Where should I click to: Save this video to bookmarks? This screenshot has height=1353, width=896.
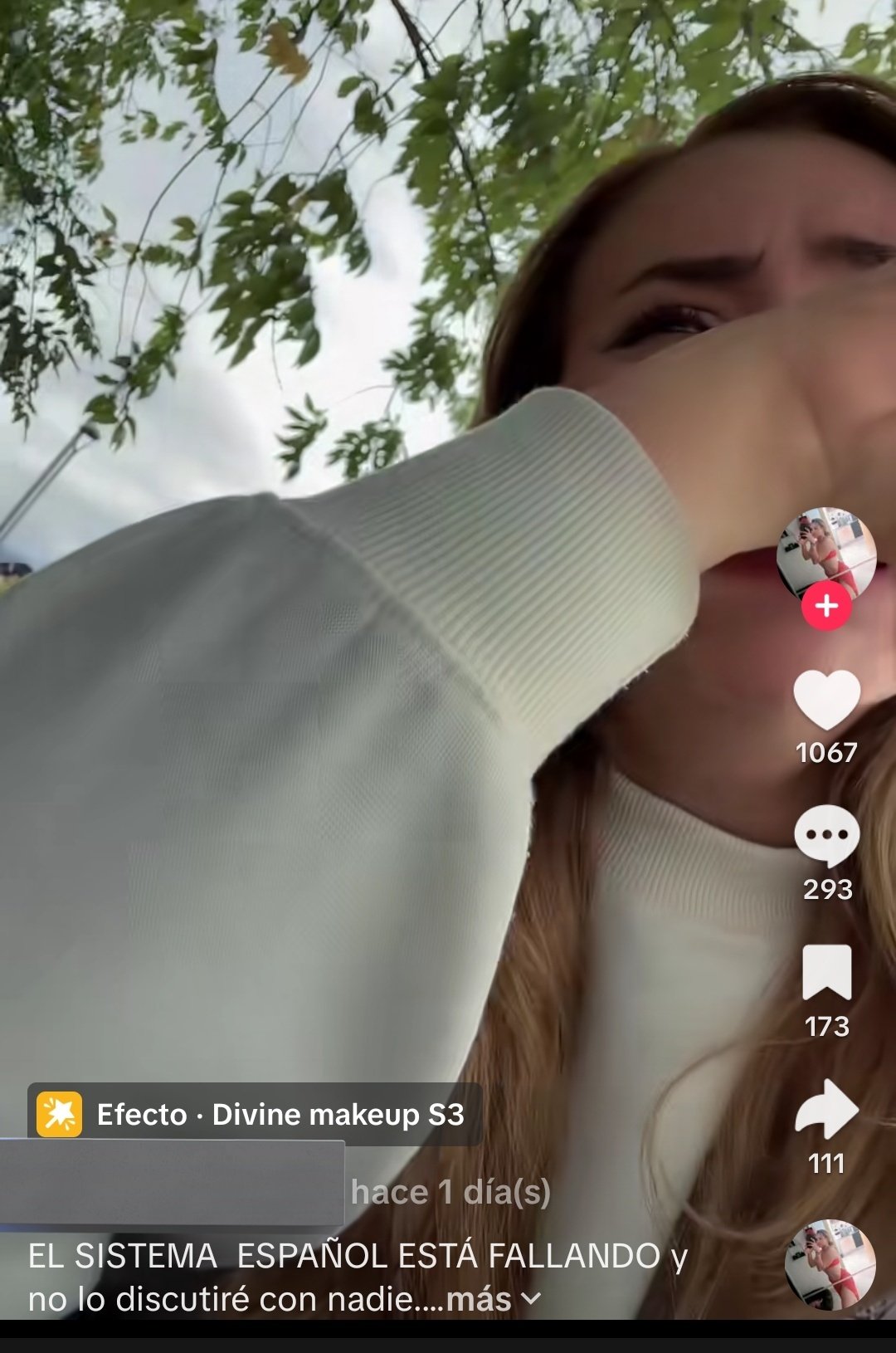click(826, 972)
